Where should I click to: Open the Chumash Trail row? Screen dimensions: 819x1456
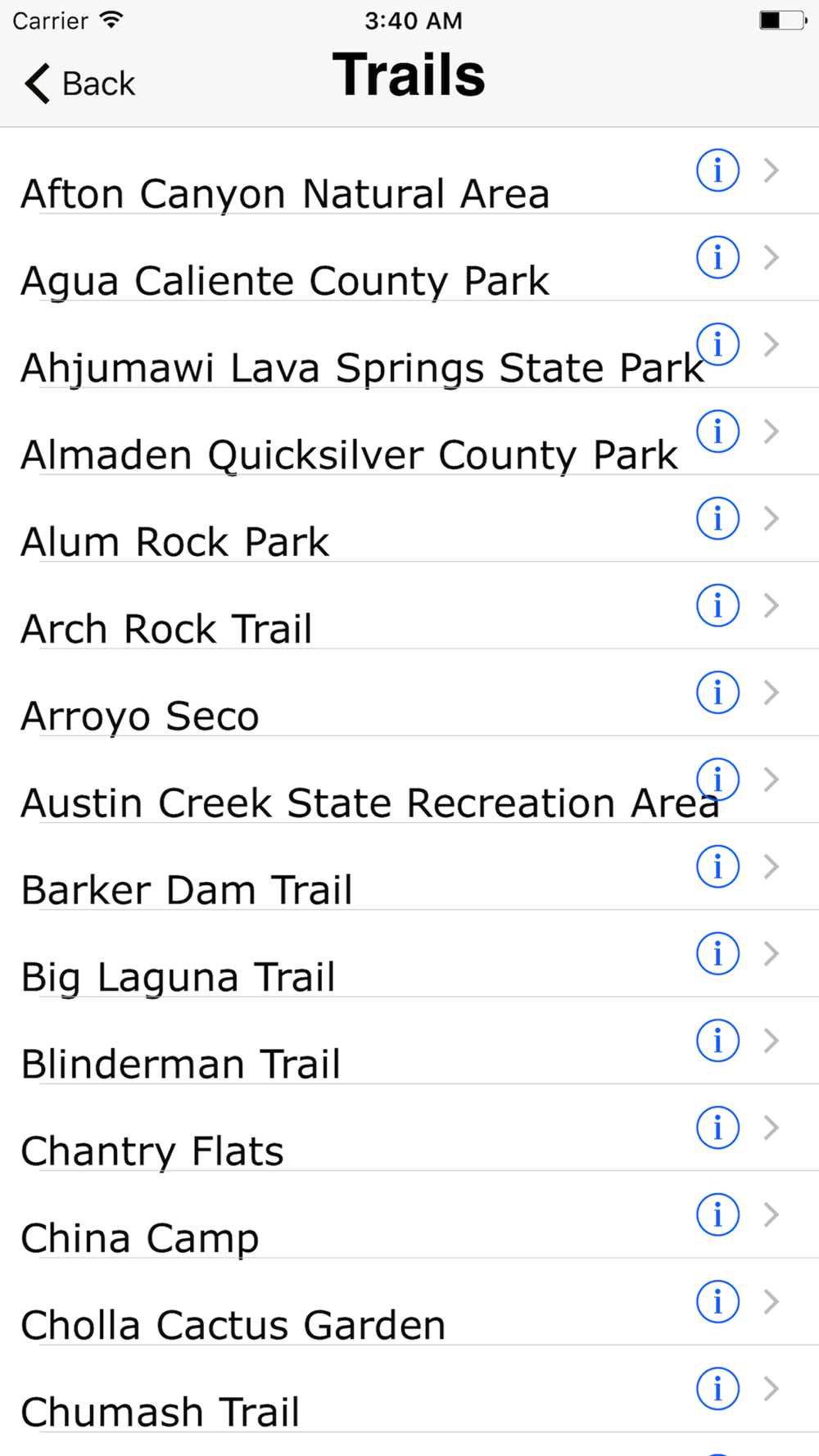tap(409, 1389)
